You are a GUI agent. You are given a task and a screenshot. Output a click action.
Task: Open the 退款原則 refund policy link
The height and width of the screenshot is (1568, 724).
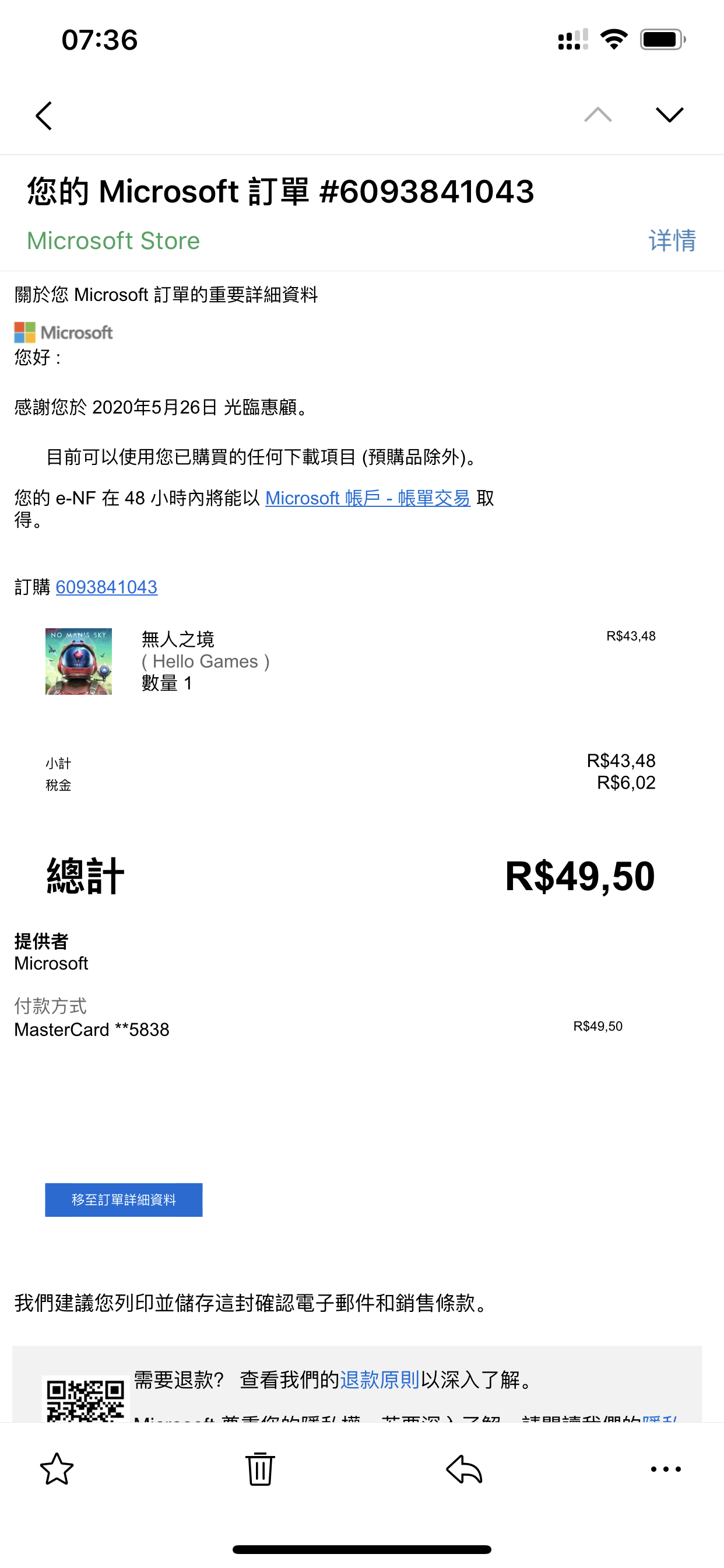[379, 1380]
